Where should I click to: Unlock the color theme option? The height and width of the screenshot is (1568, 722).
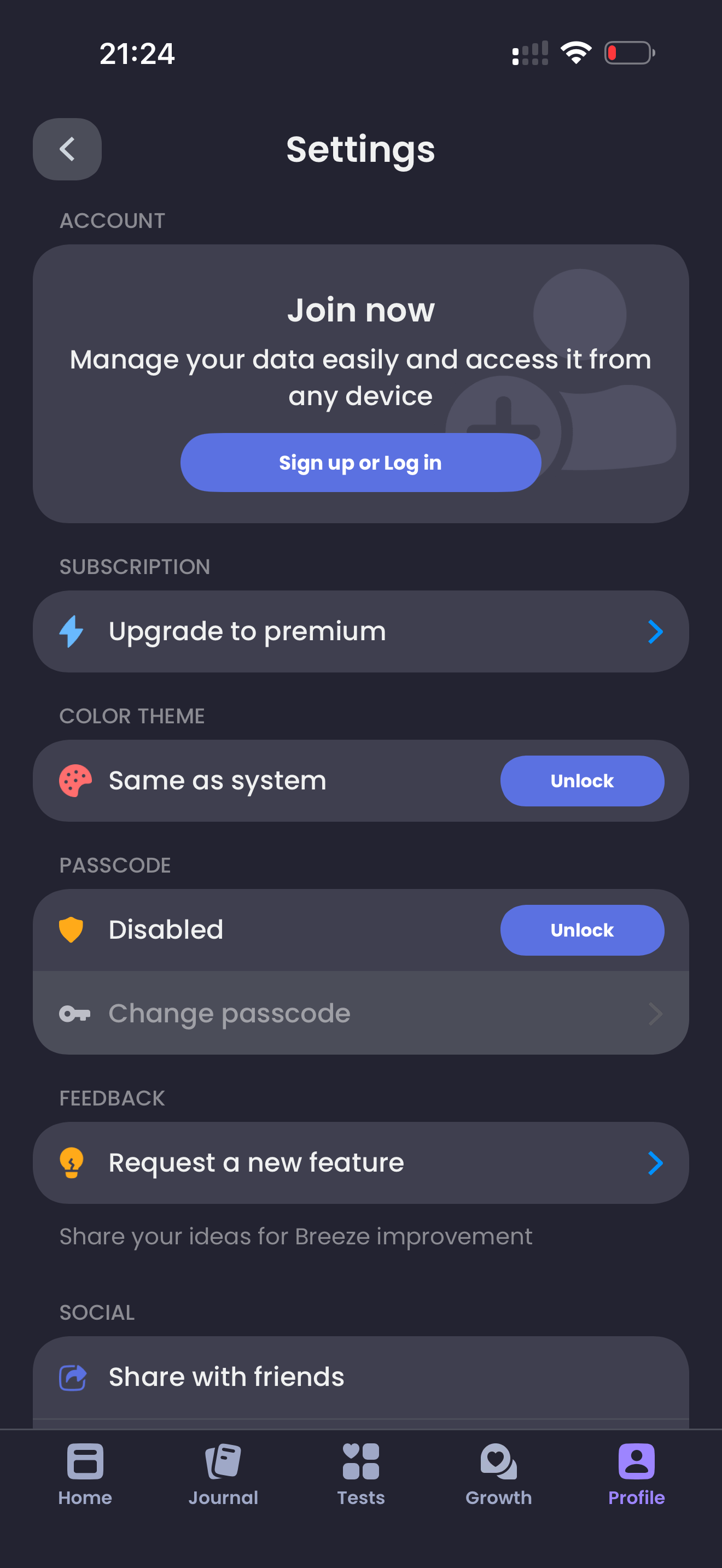[x=581, y=781]
